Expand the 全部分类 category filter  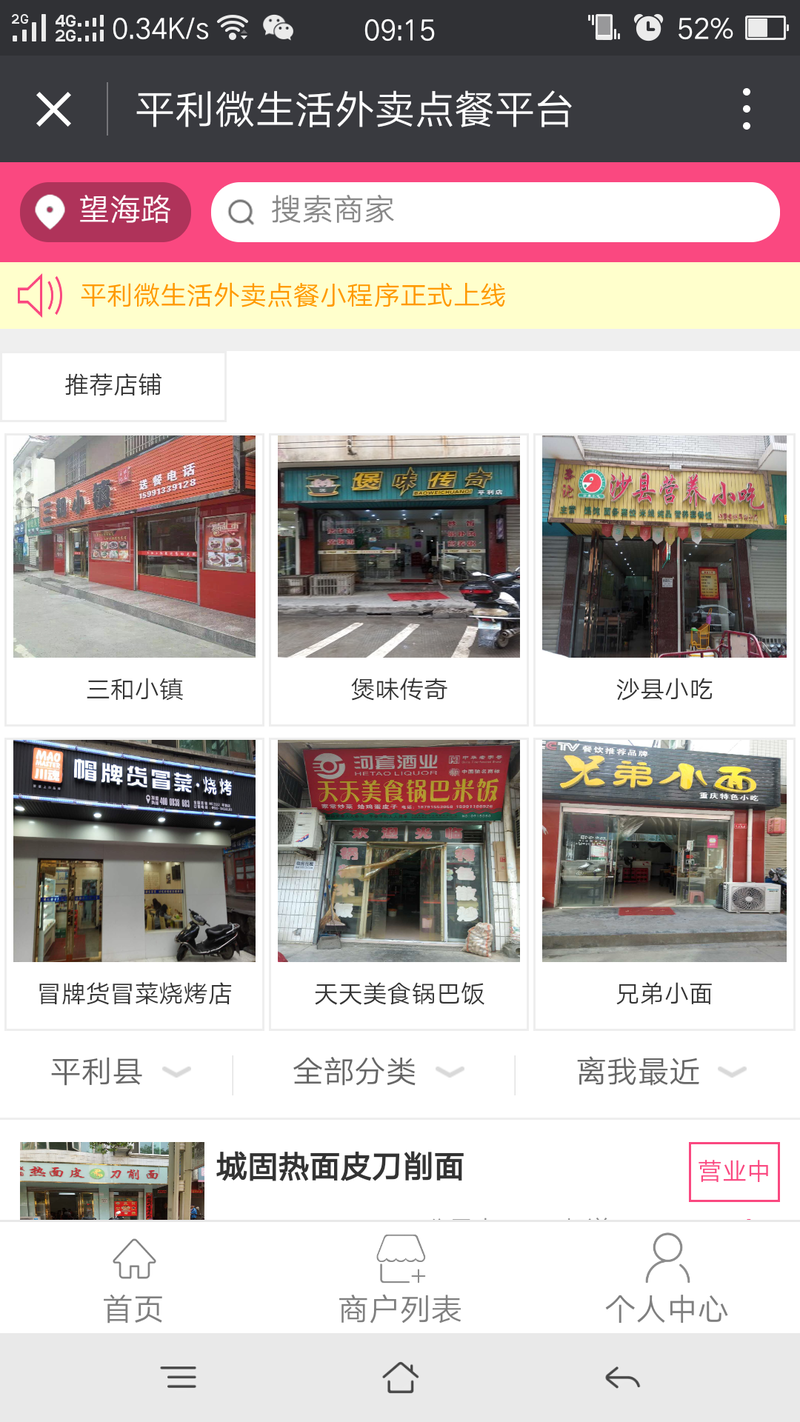point(376,1072)
